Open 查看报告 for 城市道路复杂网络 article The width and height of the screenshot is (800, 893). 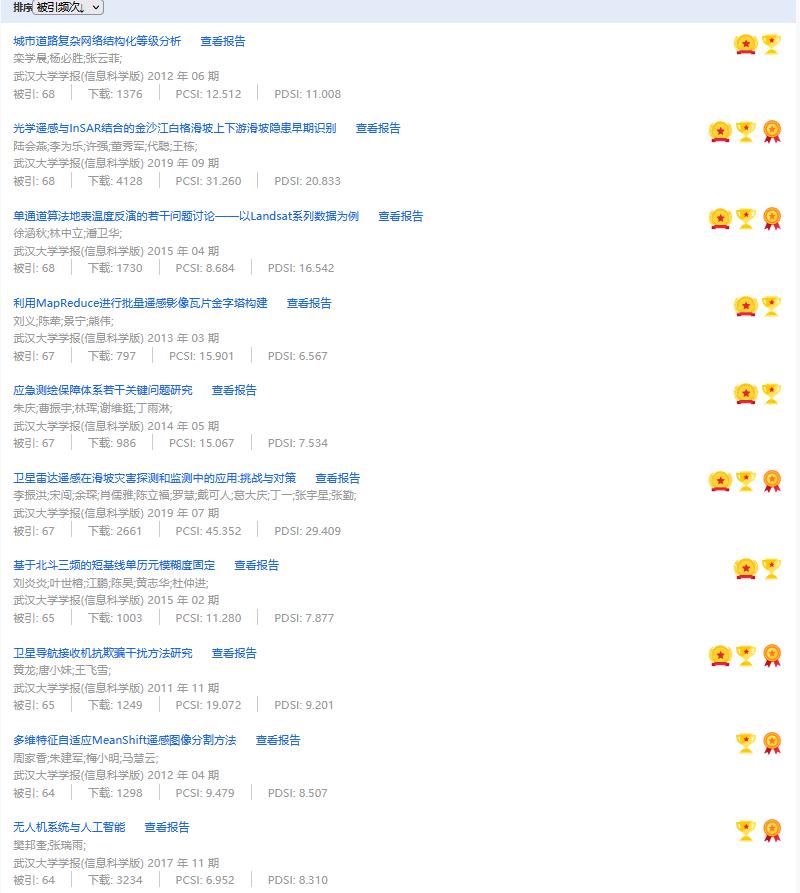(x=222, y=41)
